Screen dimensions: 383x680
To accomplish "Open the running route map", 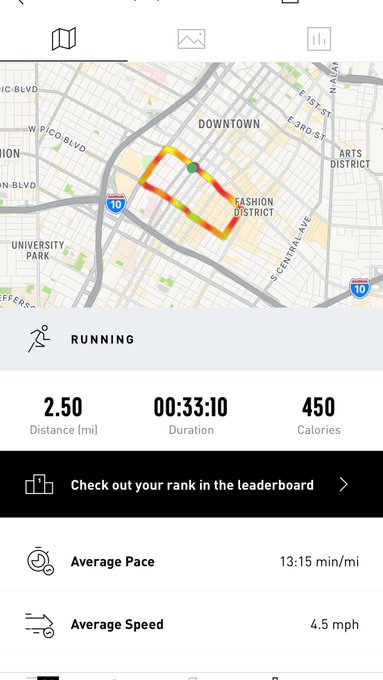I will [x=191, y=185].
